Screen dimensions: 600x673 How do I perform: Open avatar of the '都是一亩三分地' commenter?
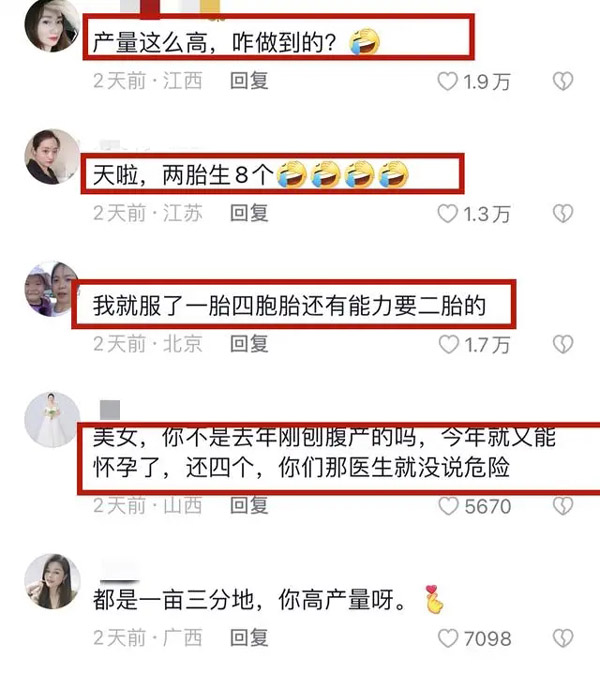[49, 582]
